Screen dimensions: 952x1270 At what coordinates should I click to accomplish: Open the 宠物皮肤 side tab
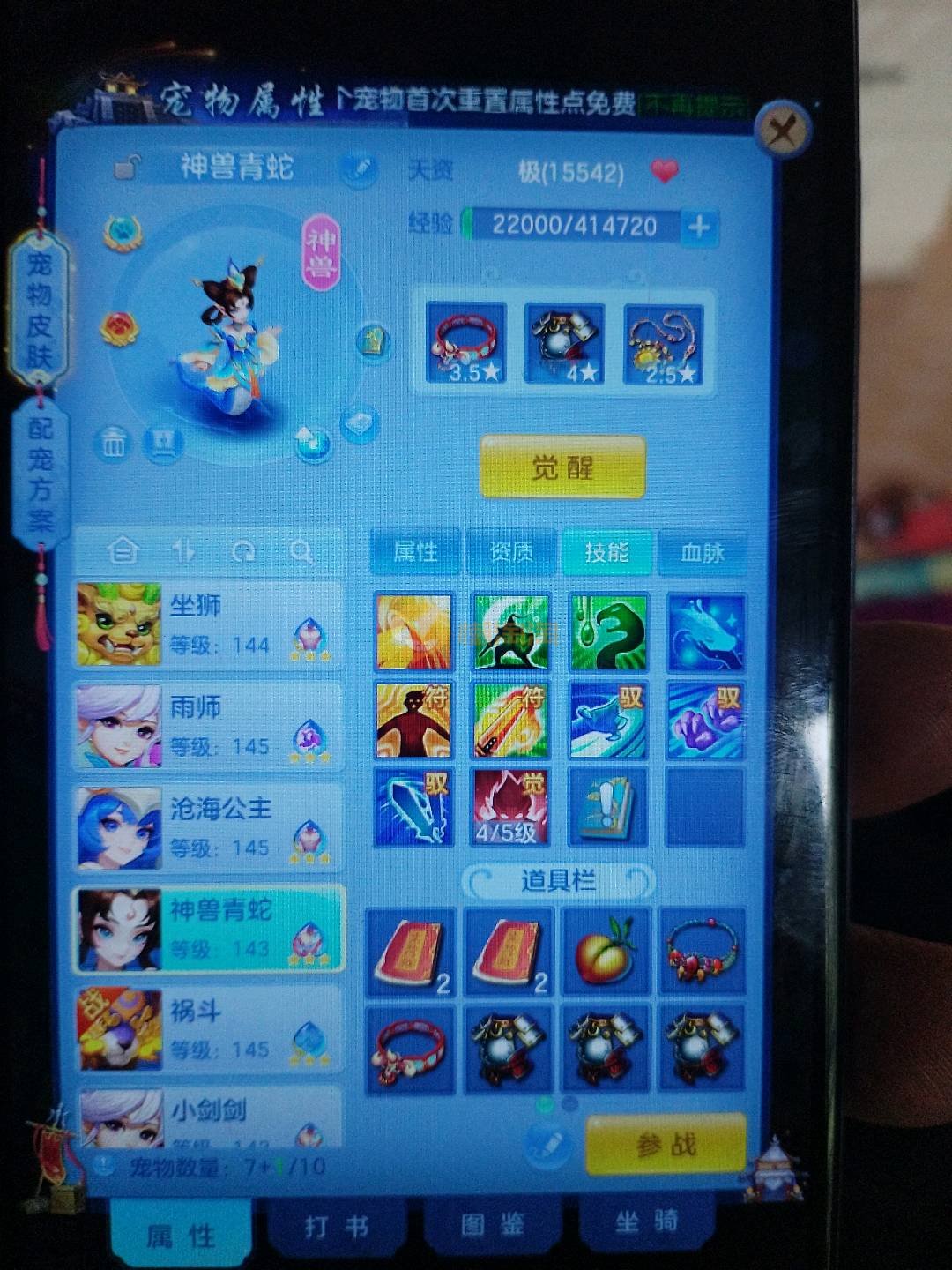40,310
